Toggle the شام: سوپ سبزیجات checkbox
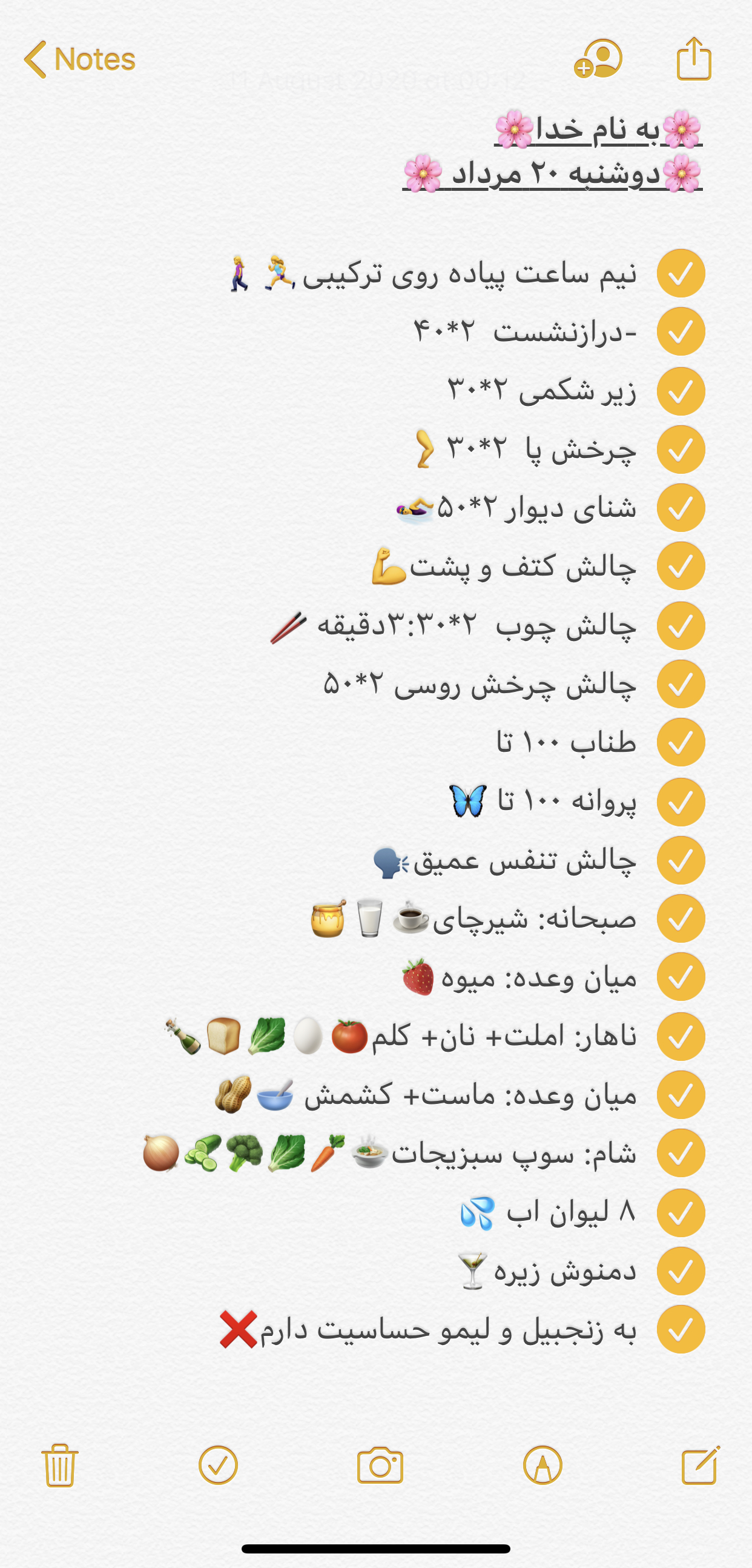Viewport: 752px width, 1568px height. [681, 1153]
